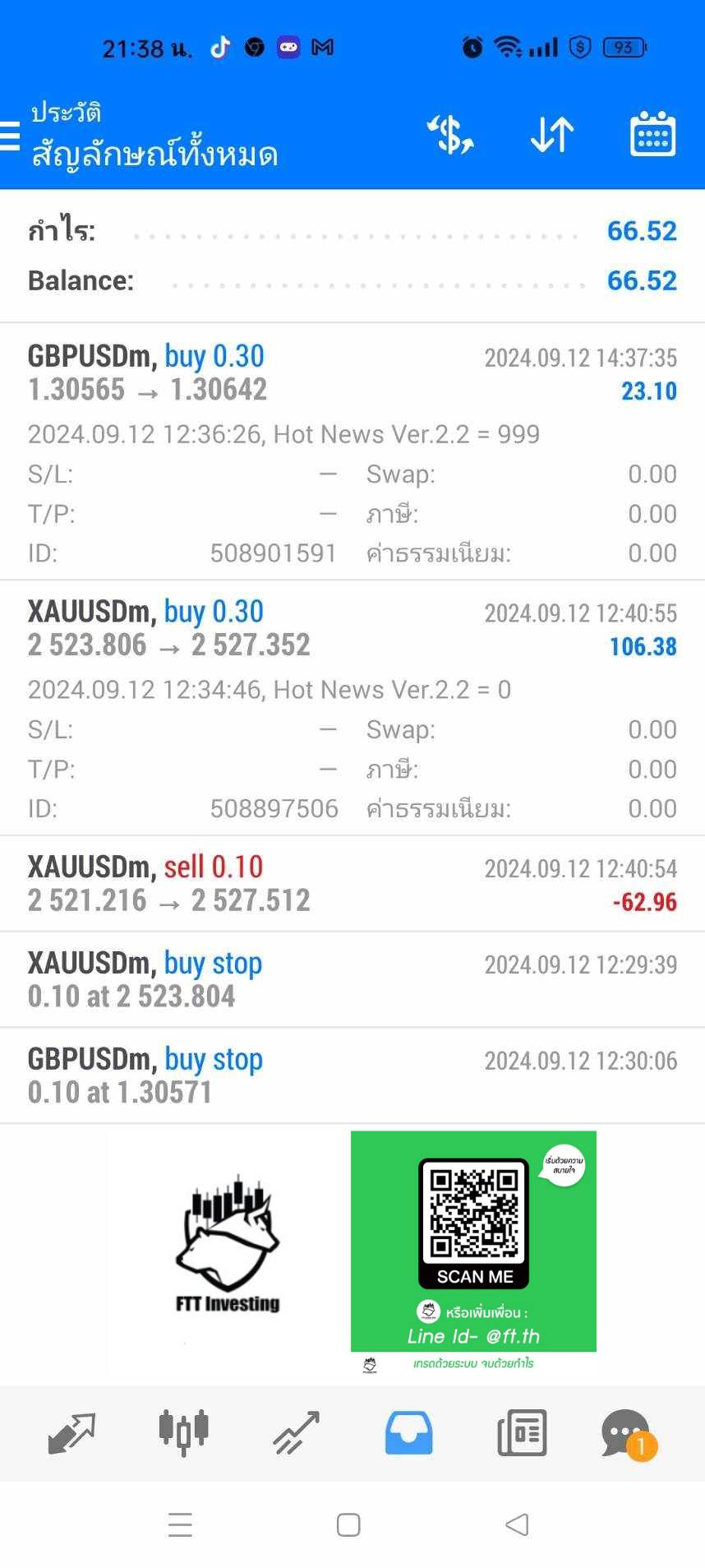Expand the XAUUSDm sell 0.10 trade

coord(352,884)
